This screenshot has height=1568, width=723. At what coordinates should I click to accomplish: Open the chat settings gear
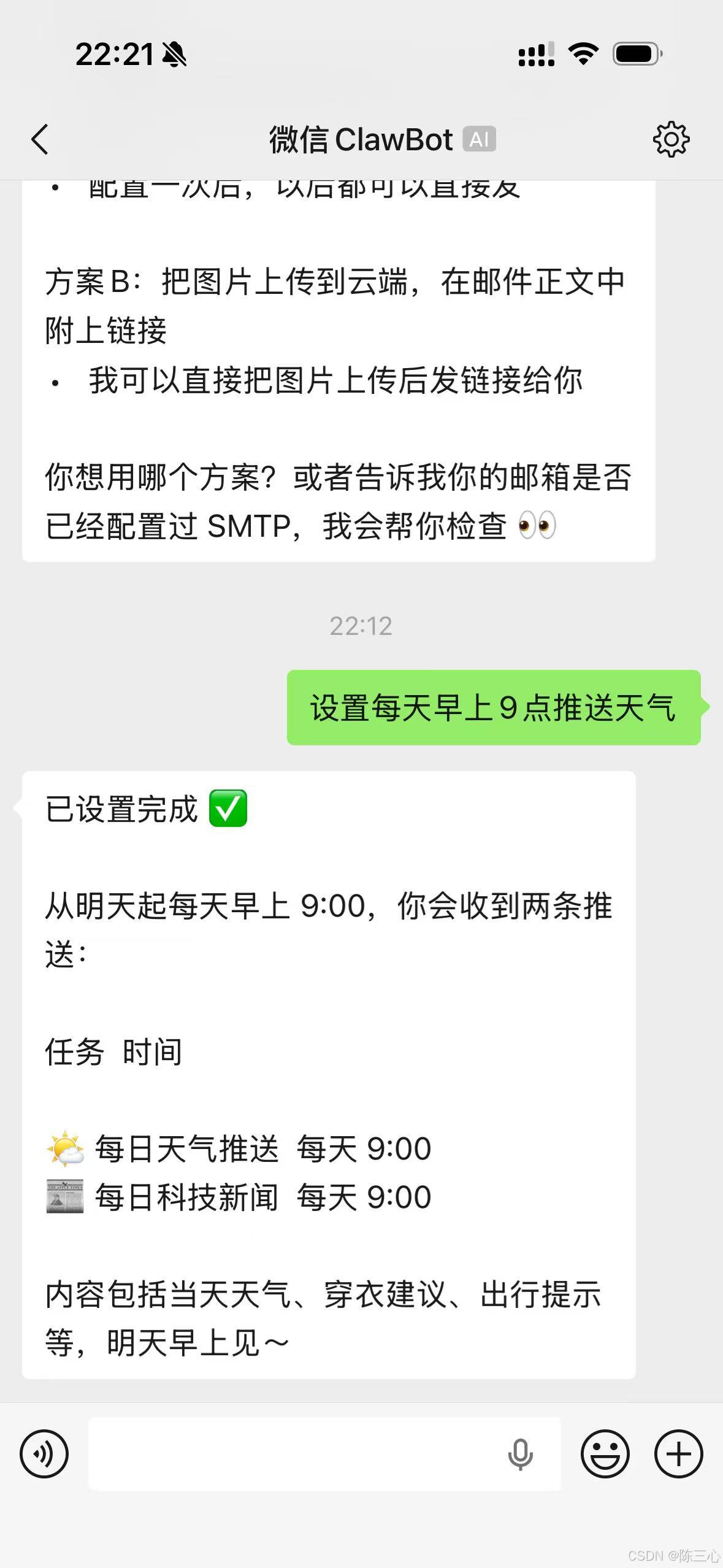click(671, 139)
